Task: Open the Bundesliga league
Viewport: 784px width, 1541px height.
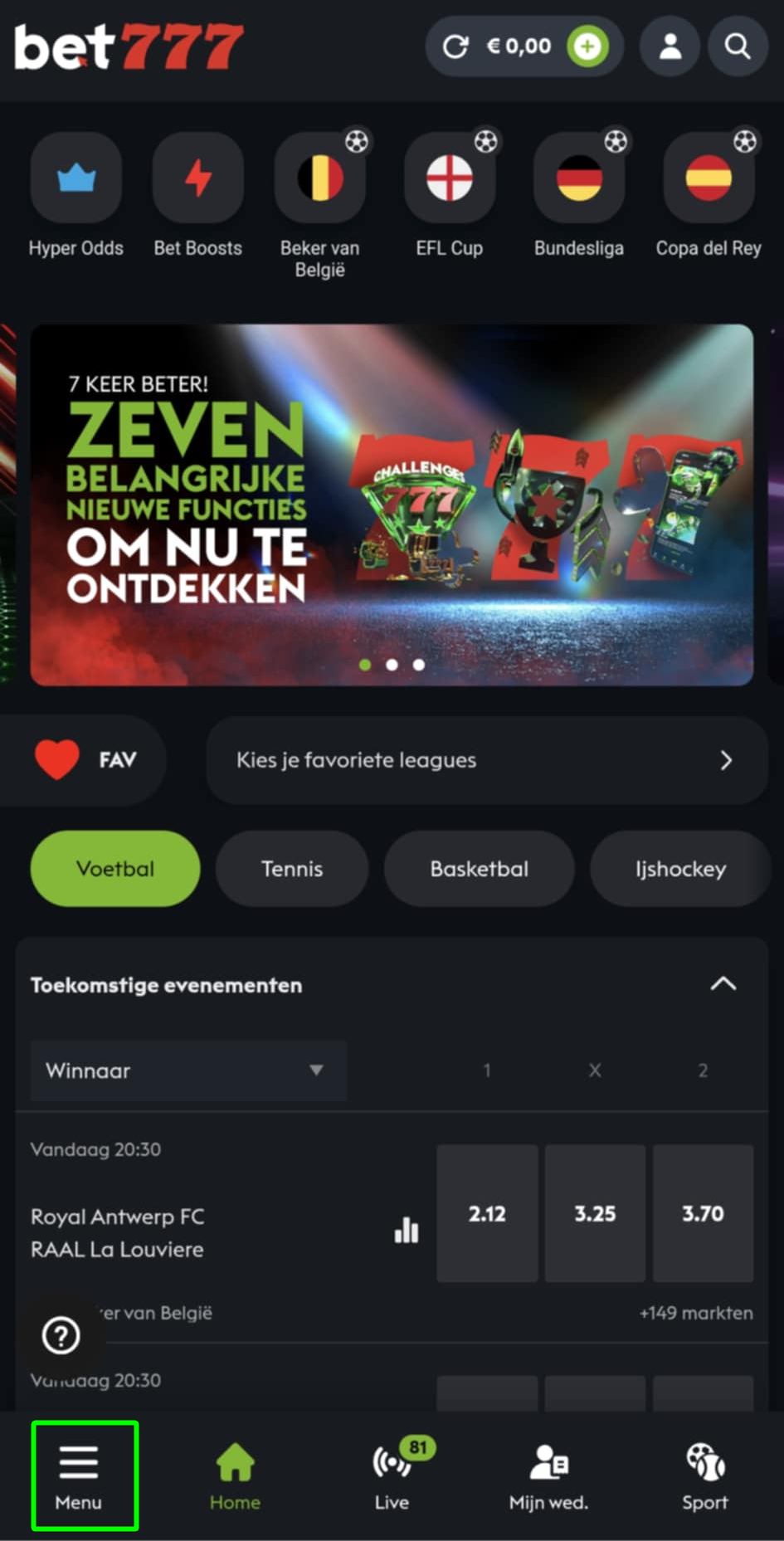Action: [578, 178]
